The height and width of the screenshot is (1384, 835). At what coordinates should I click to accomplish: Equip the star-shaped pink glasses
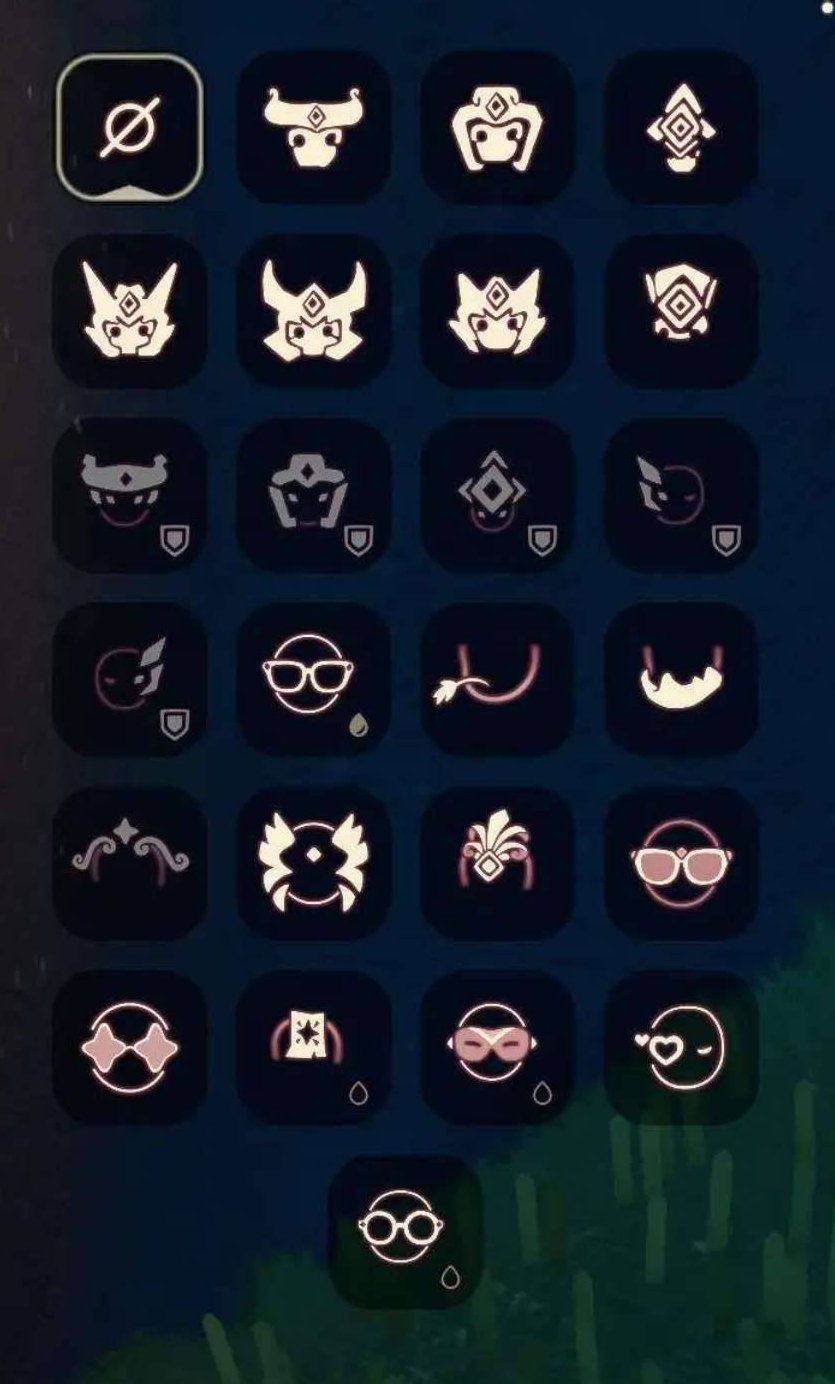[x=130, y=1046]
